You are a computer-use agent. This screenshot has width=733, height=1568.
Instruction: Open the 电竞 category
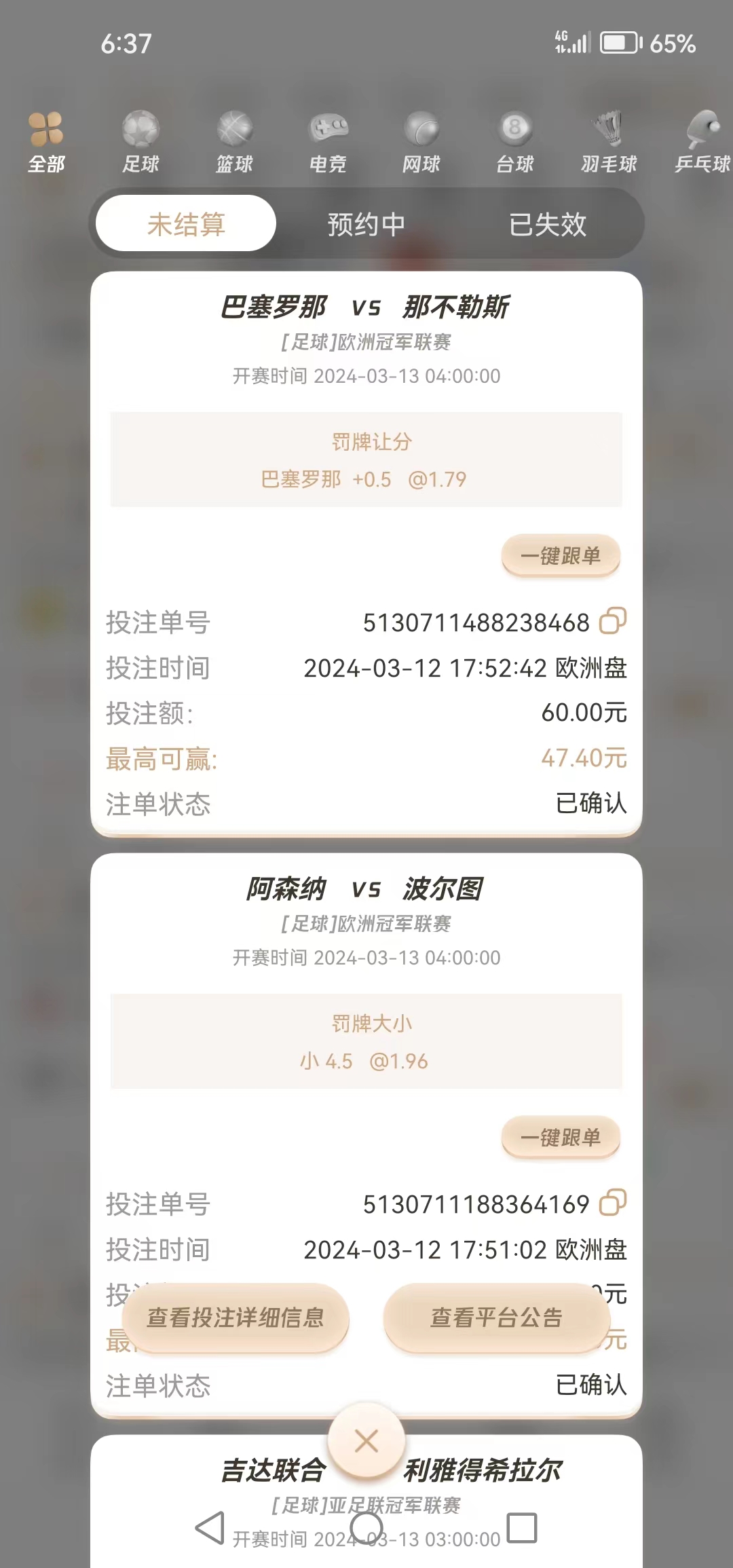(328, 143)
